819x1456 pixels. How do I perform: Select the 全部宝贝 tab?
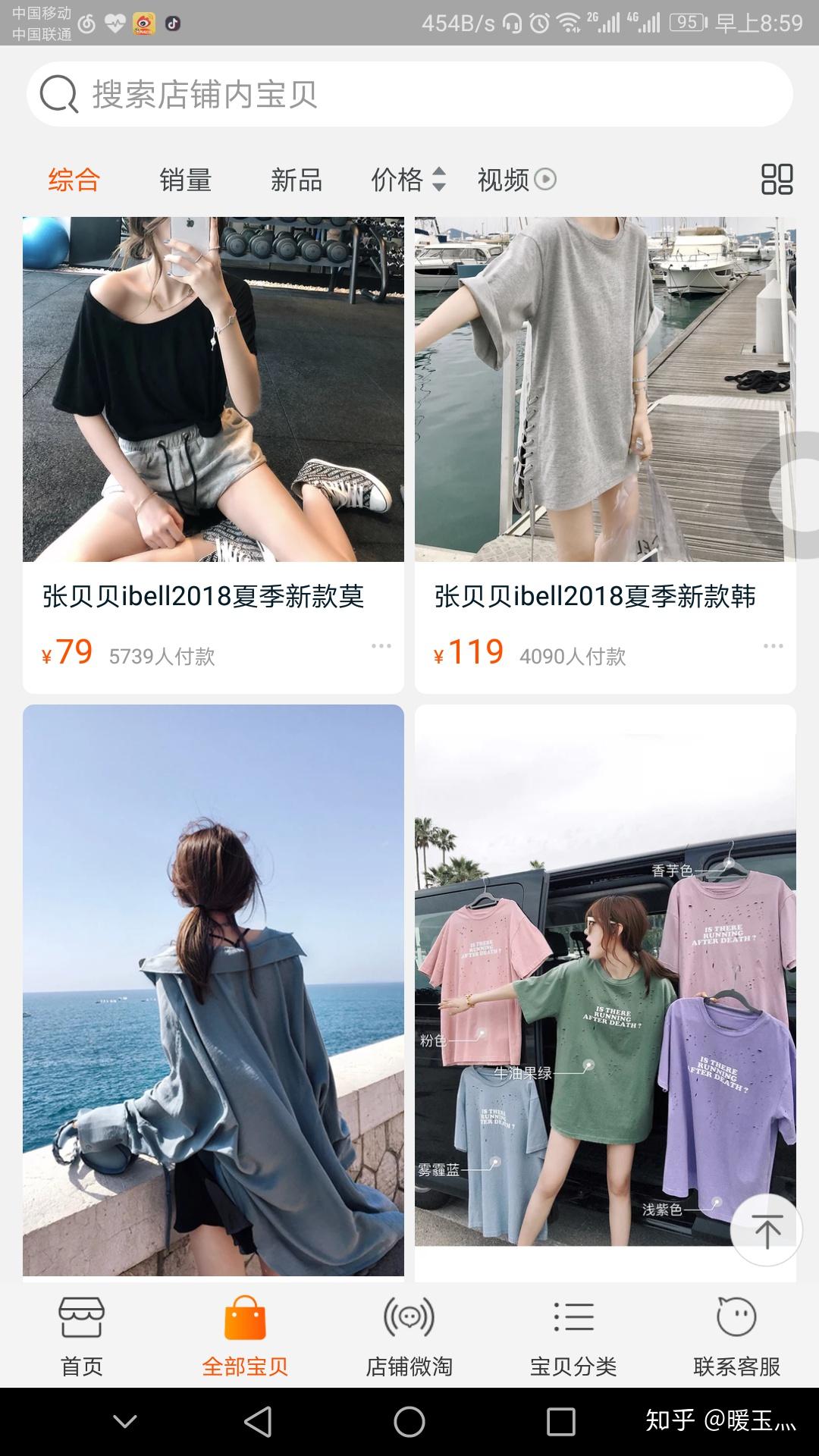pos(245,1336)
